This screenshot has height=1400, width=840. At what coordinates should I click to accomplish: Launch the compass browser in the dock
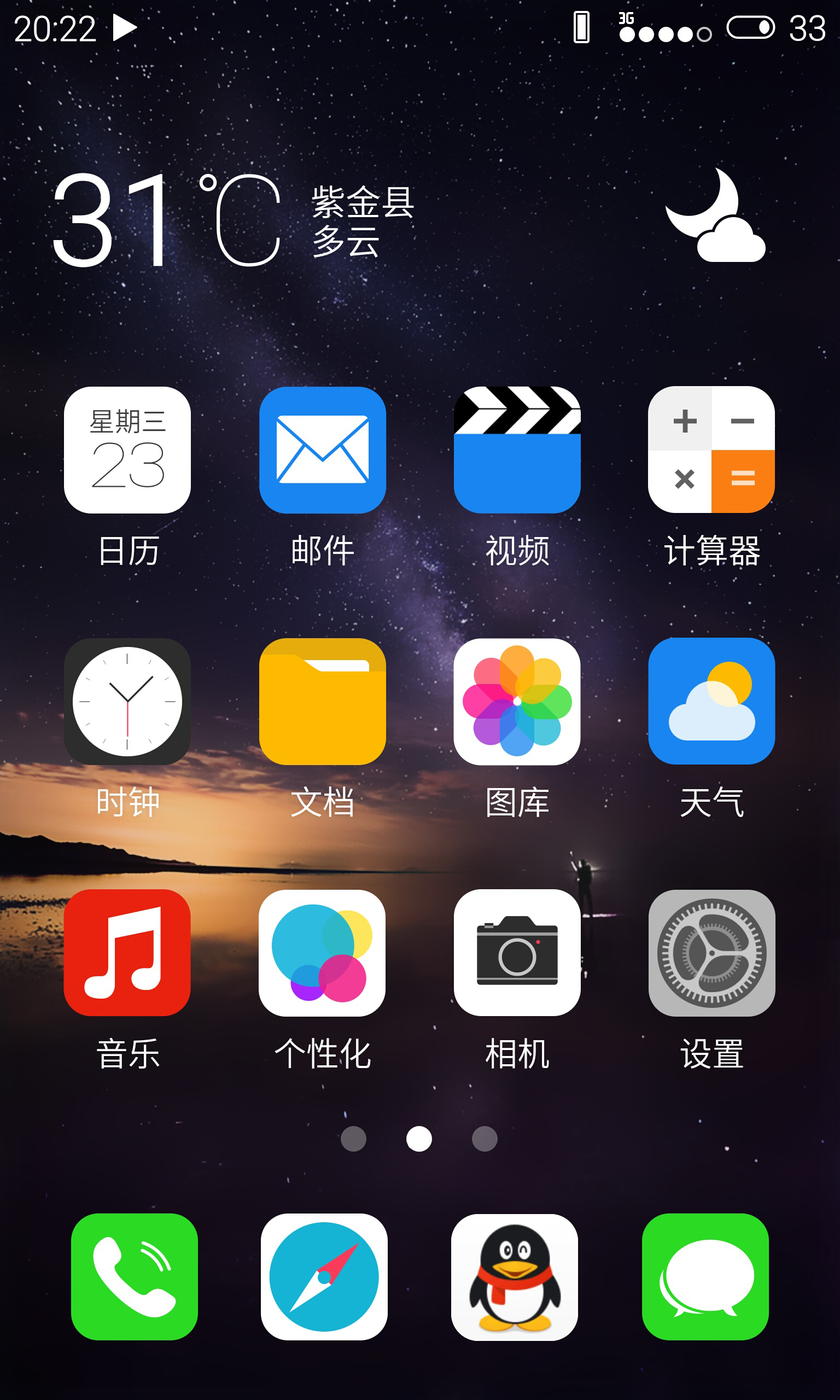(x=324, y=1276)
